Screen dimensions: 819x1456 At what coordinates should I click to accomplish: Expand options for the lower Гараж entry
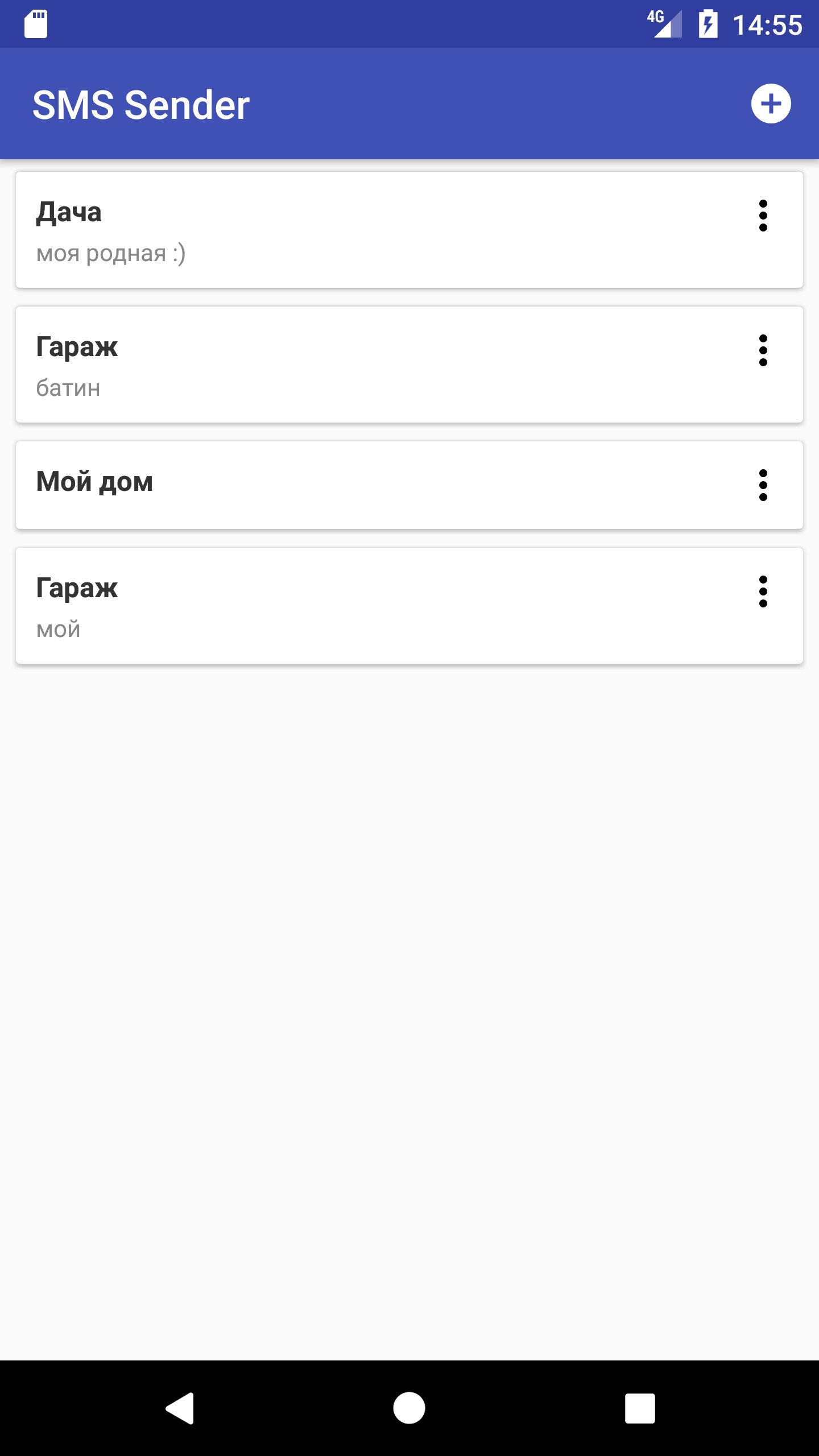763,593
